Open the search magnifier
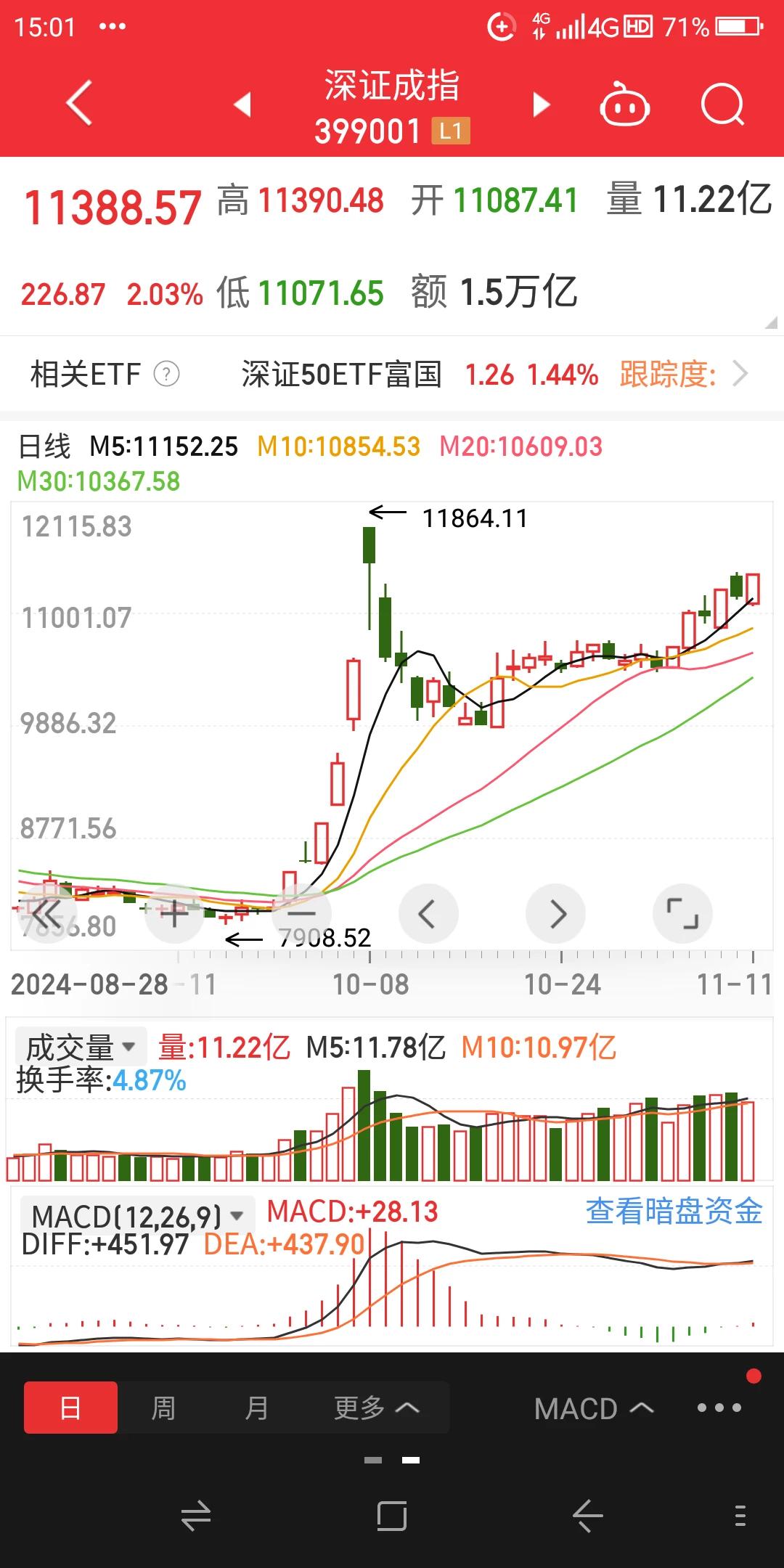Screen dimensions: 784x1568 tap(722, 106)
